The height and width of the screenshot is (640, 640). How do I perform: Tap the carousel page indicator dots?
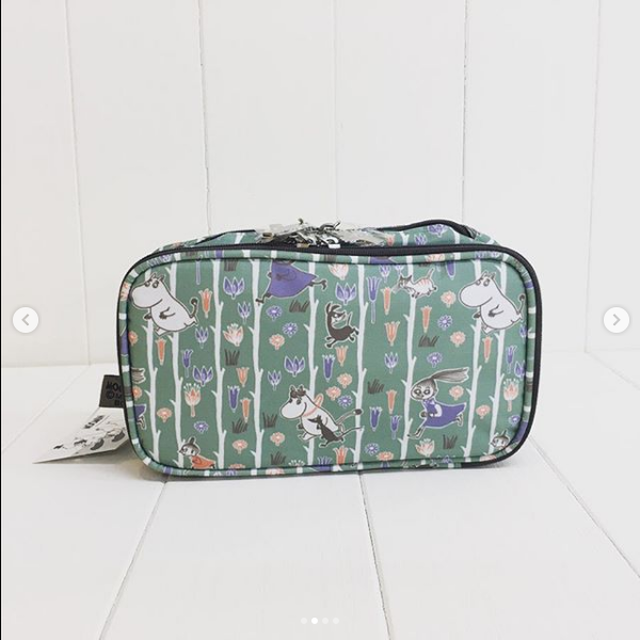point(320,620)
